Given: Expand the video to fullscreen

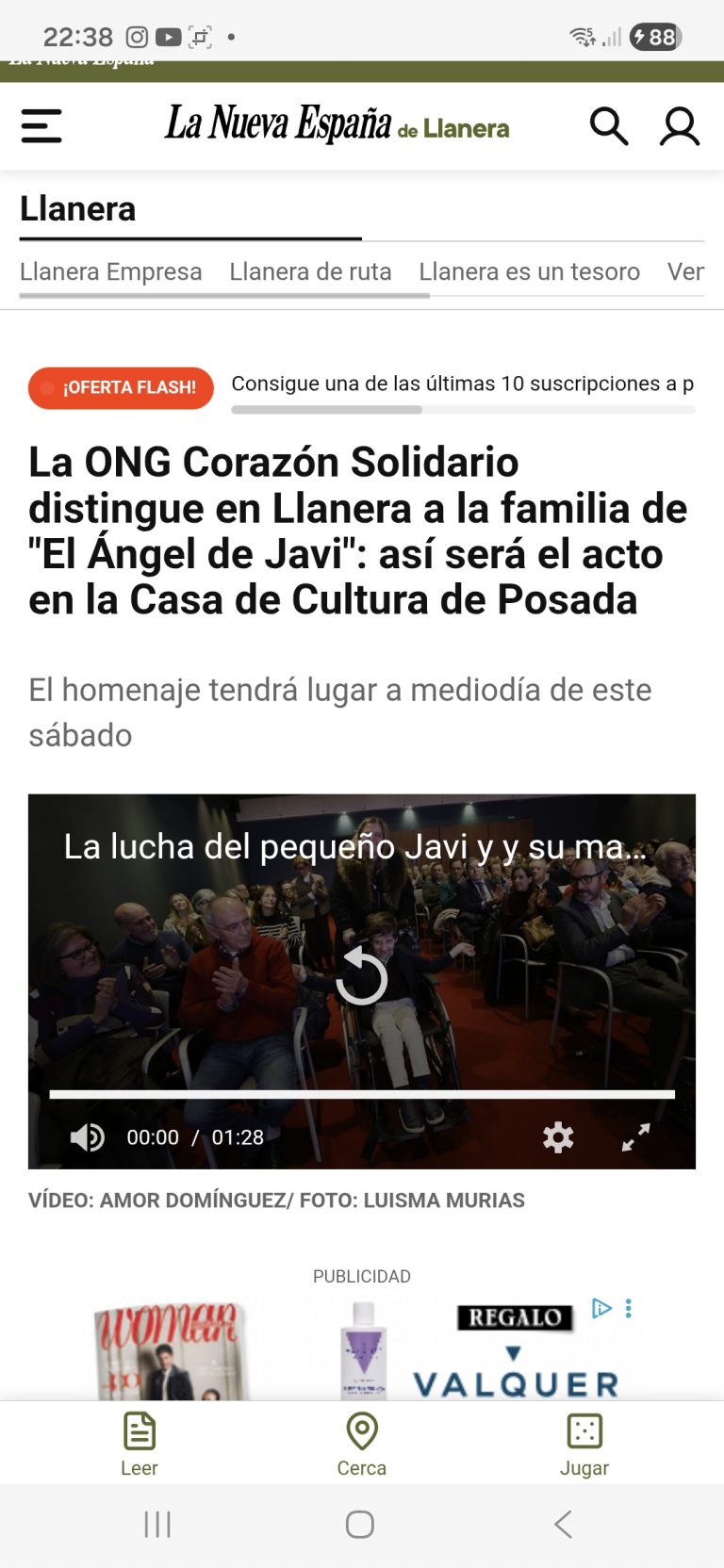Looking at the screenshot, I should click(x=636, y=1137).
